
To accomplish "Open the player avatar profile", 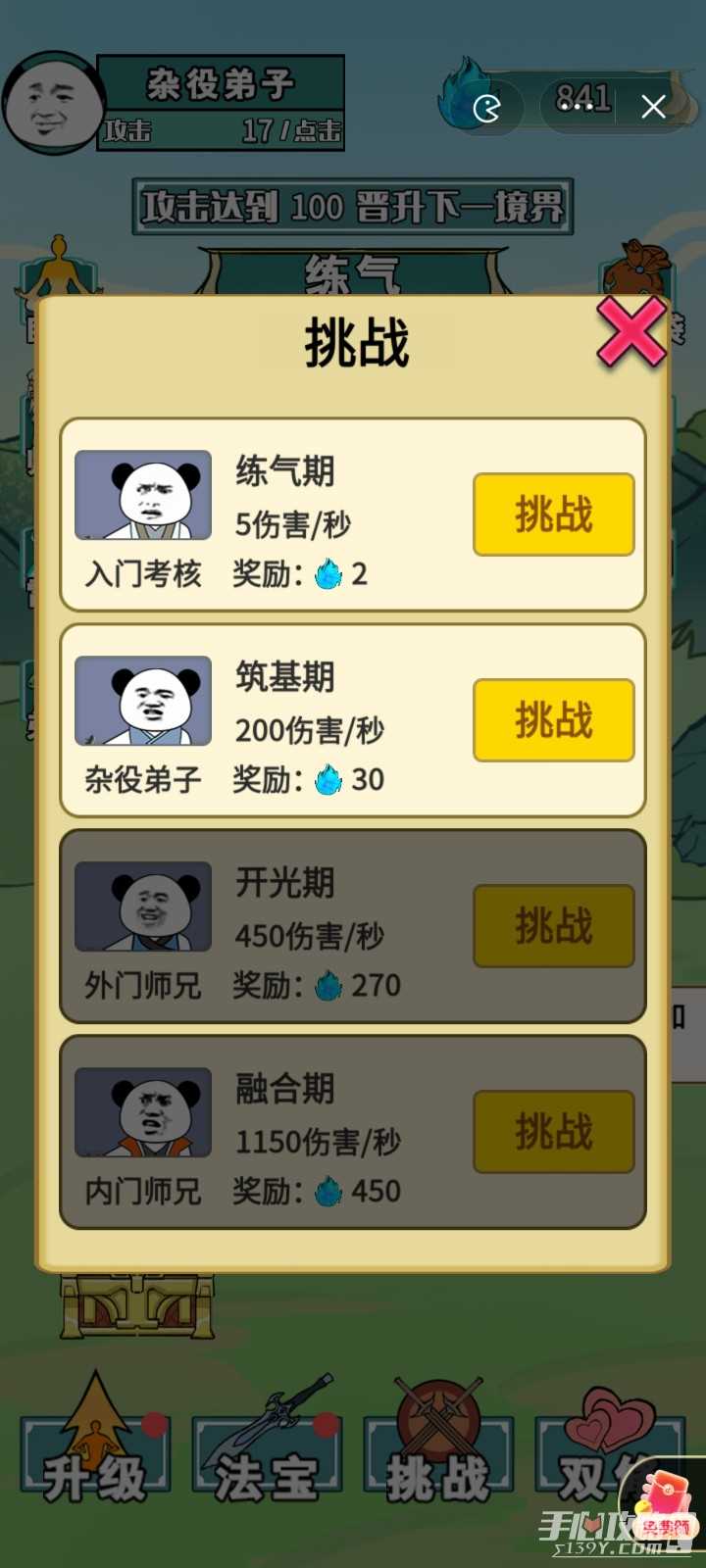I will [x=52, y=103].
